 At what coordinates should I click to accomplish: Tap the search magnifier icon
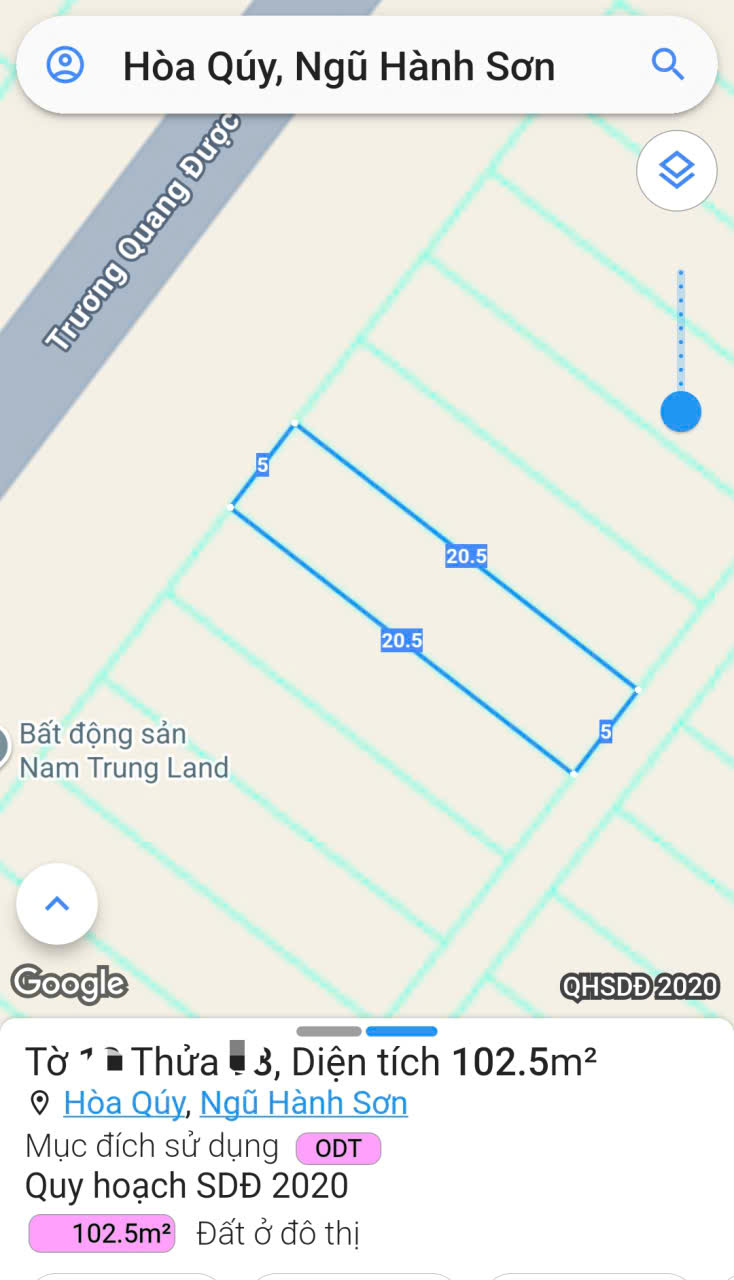[x=667, y=65]
